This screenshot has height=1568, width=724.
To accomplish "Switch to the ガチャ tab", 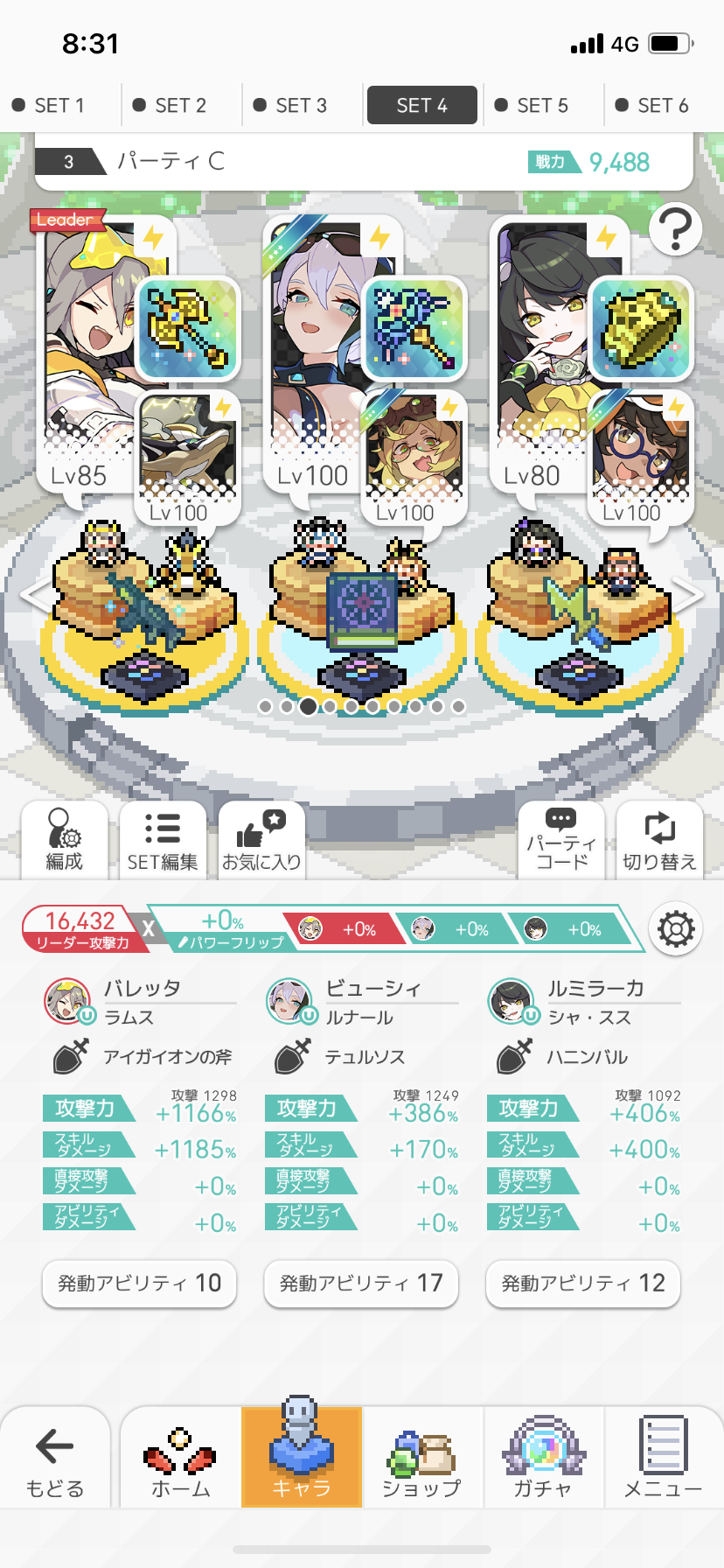I will [x=542, y=1459].
